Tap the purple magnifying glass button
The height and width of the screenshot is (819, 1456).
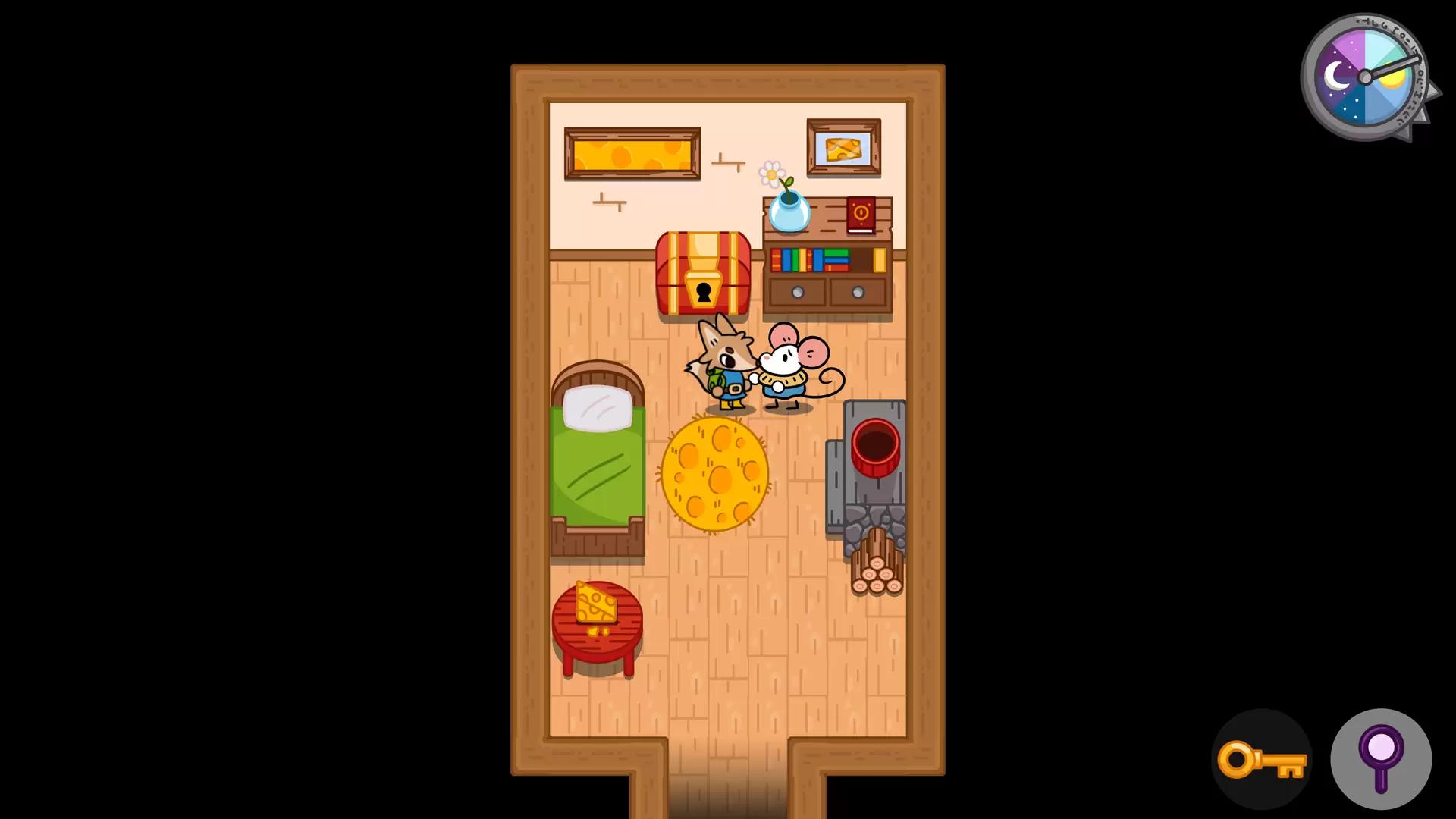(1381, 760)
